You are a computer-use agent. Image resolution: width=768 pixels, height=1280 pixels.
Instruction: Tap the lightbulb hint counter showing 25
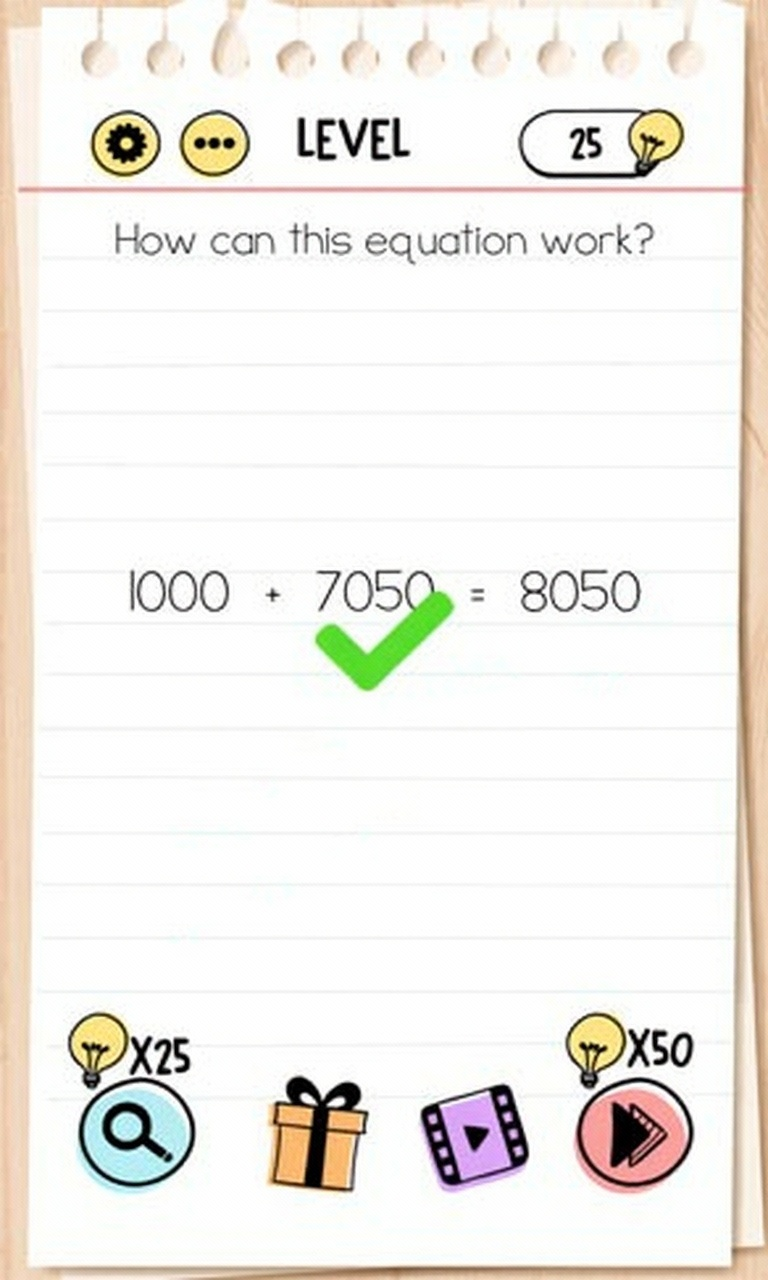tap(600, 143)
